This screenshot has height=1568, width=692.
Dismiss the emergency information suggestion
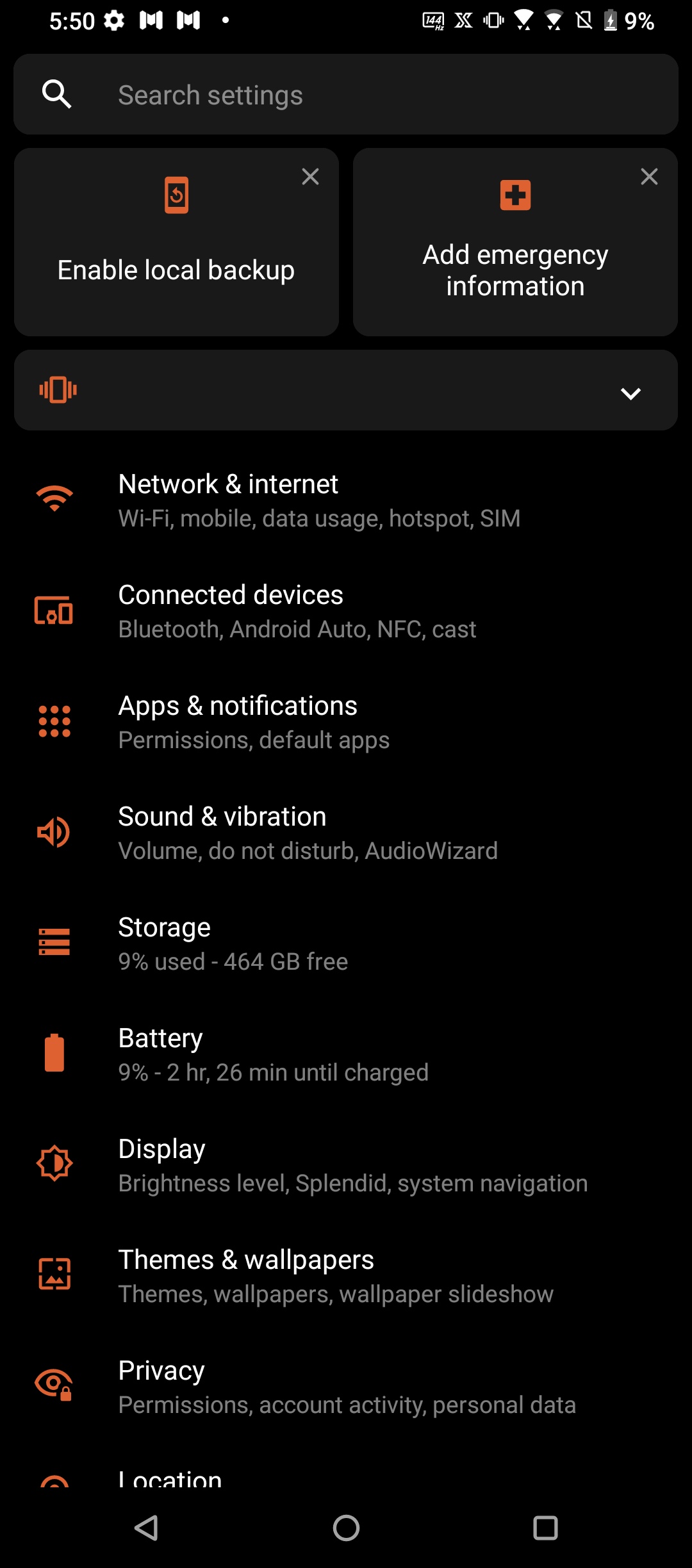pos(649,177)
